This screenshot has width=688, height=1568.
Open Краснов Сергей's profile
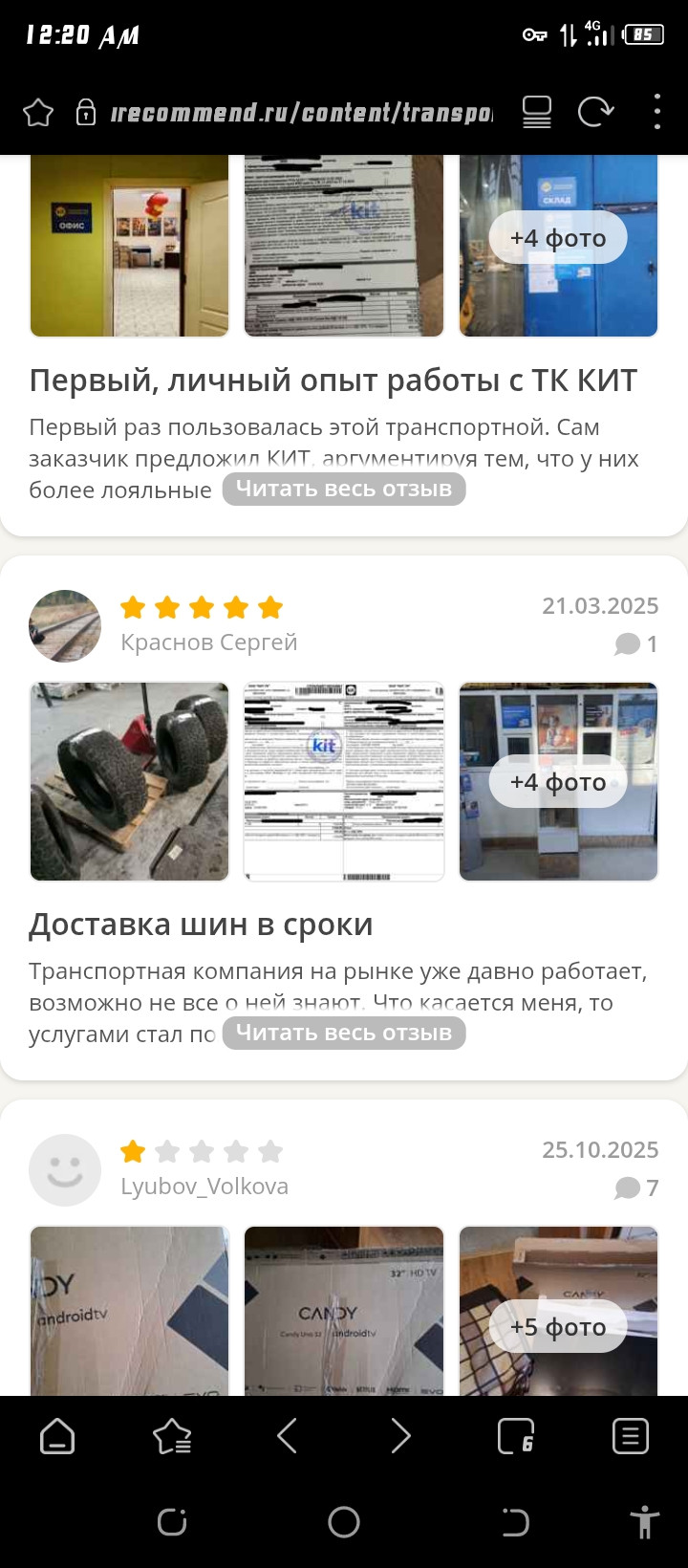208,642
